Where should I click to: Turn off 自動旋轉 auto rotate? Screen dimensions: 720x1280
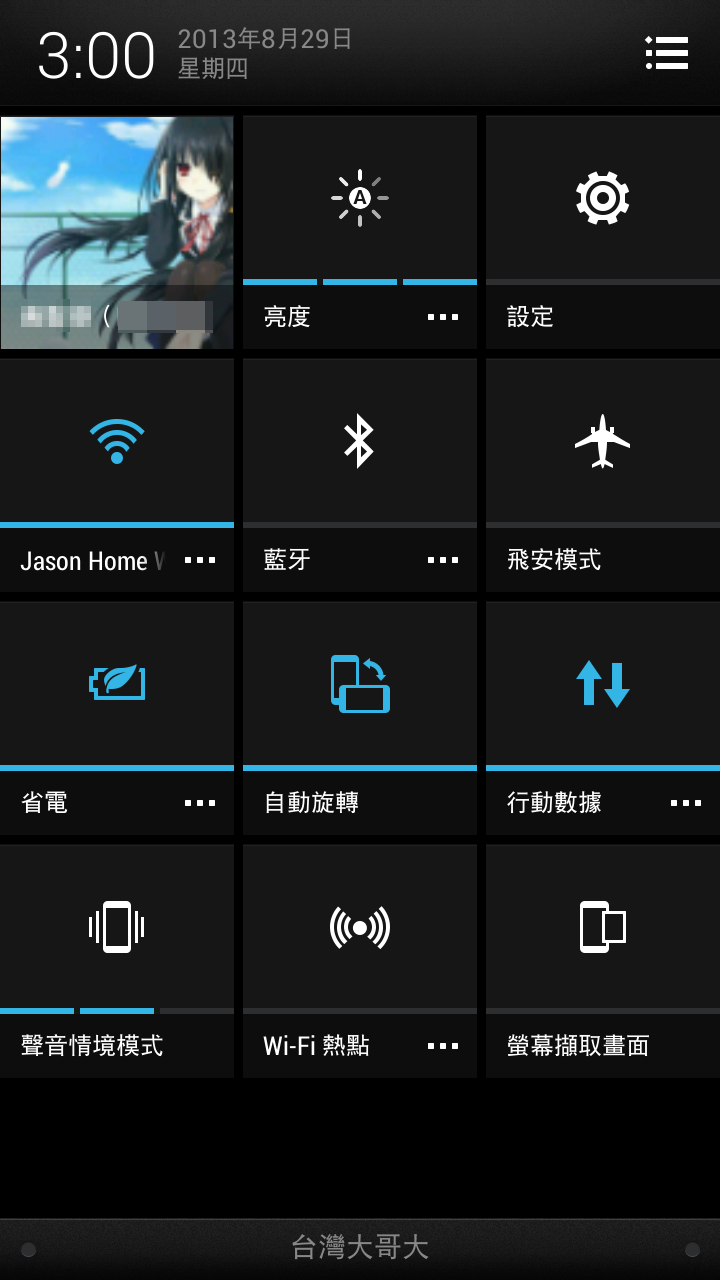(x=359, y=684)
